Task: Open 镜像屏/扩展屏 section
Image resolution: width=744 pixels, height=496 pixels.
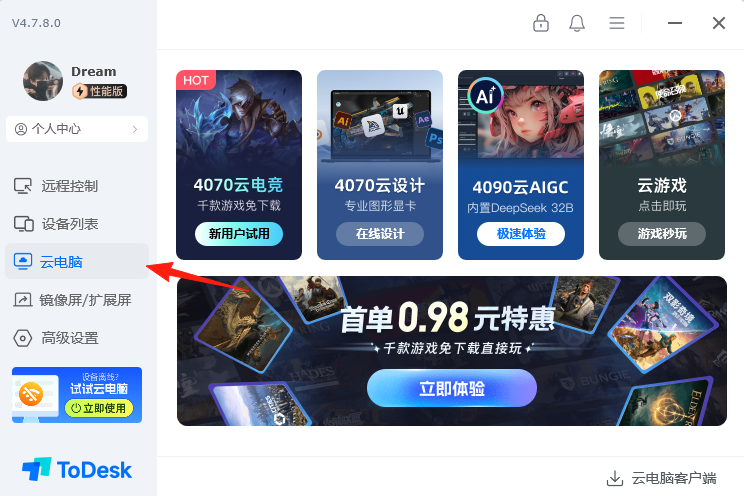Action: 85,300
